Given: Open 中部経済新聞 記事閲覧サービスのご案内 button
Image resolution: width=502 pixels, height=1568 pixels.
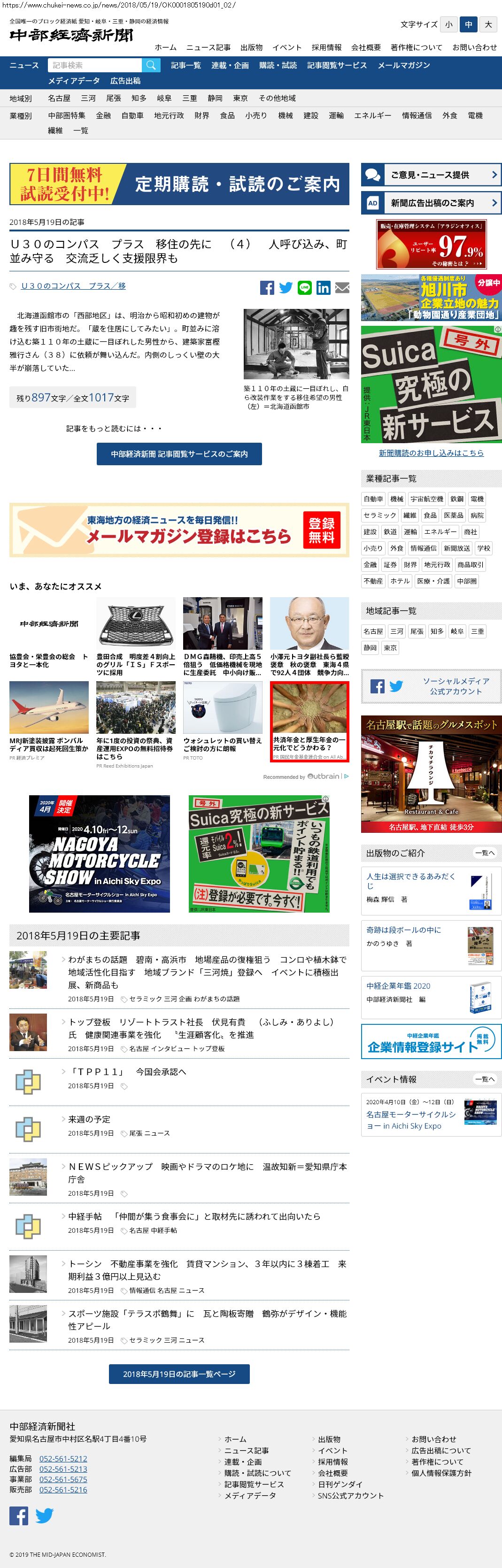Looking at the screenshot, I should (x=179, y=454).
